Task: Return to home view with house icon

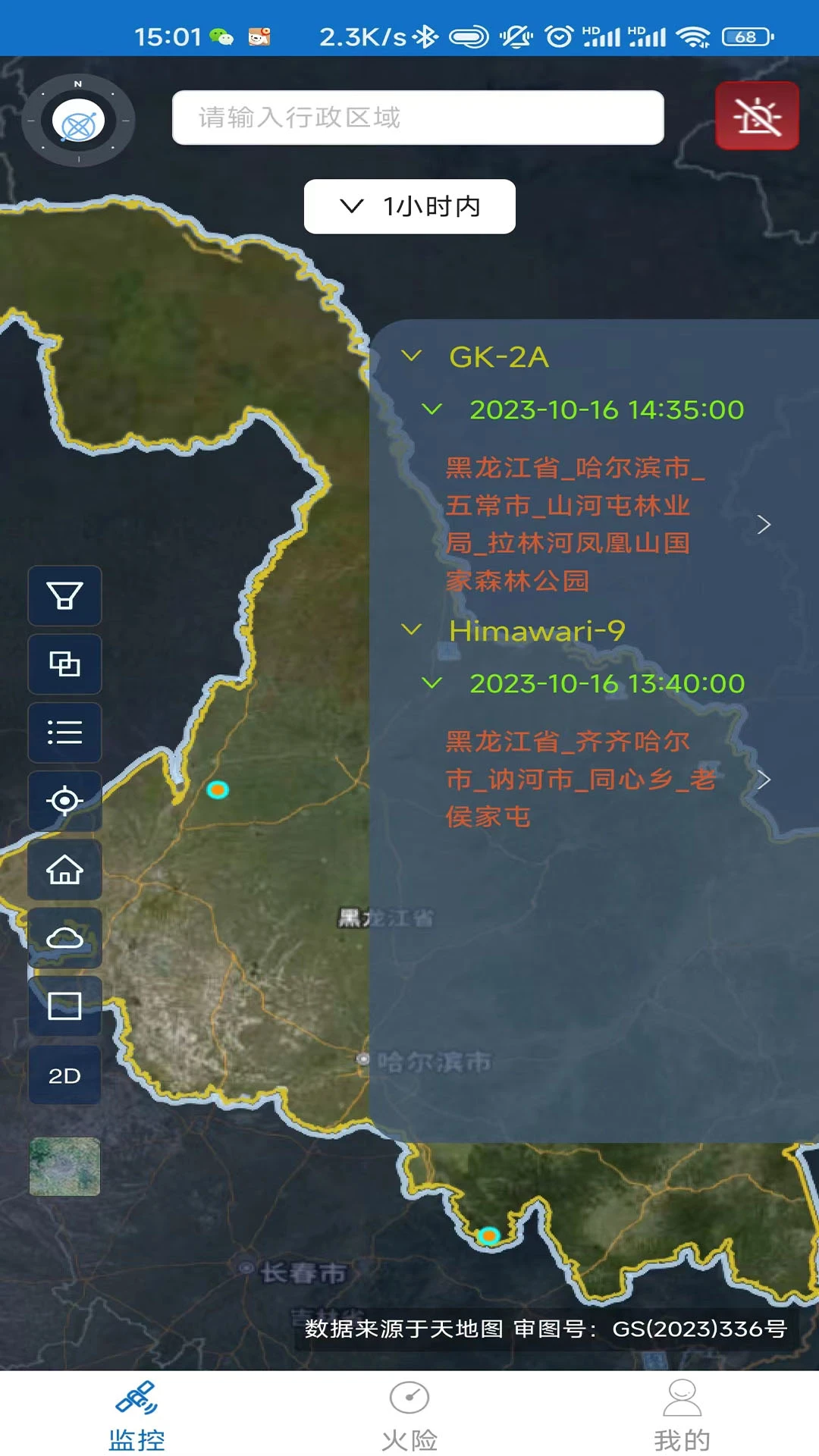Action: (x=65, y=869)
